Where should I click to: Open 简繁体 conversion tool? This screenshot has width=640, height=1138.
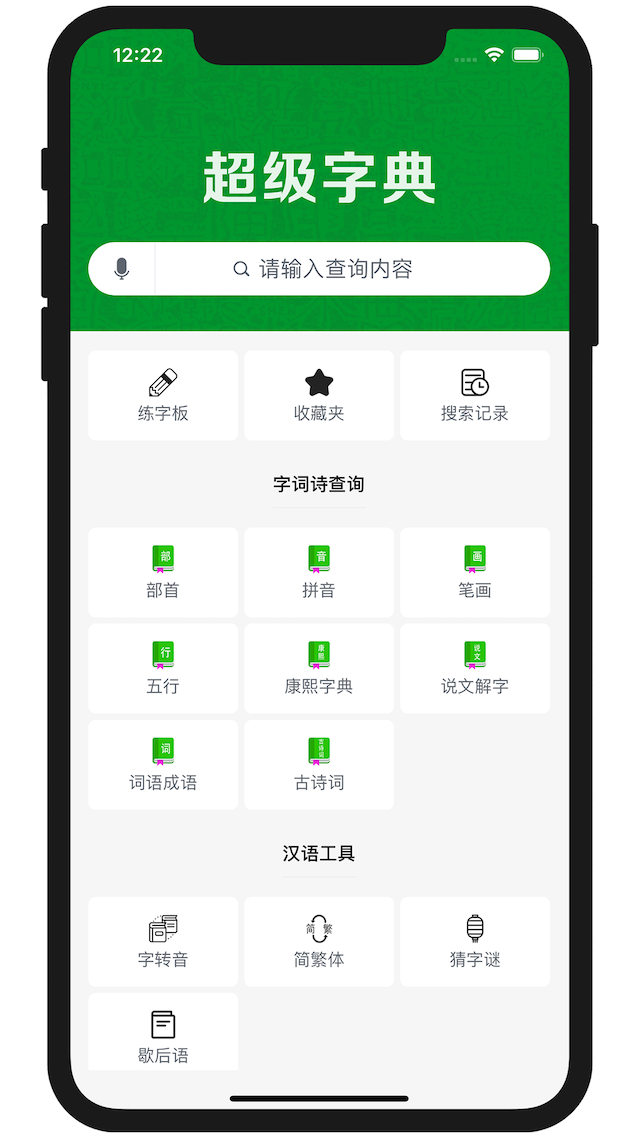click(x=319, y=941)
